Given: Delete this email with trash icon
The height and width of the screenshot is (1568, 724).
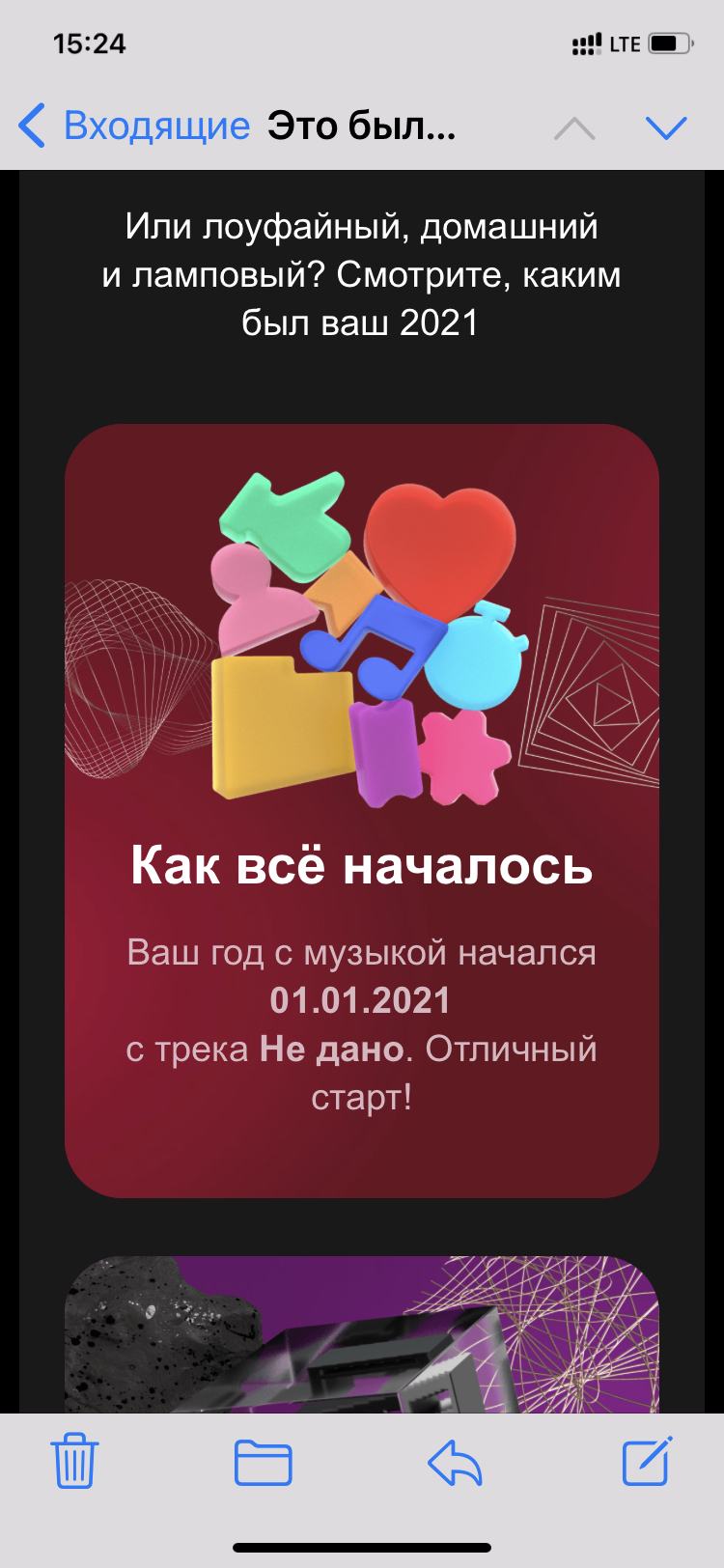Looking at the screenshot, I should 74,1462.
